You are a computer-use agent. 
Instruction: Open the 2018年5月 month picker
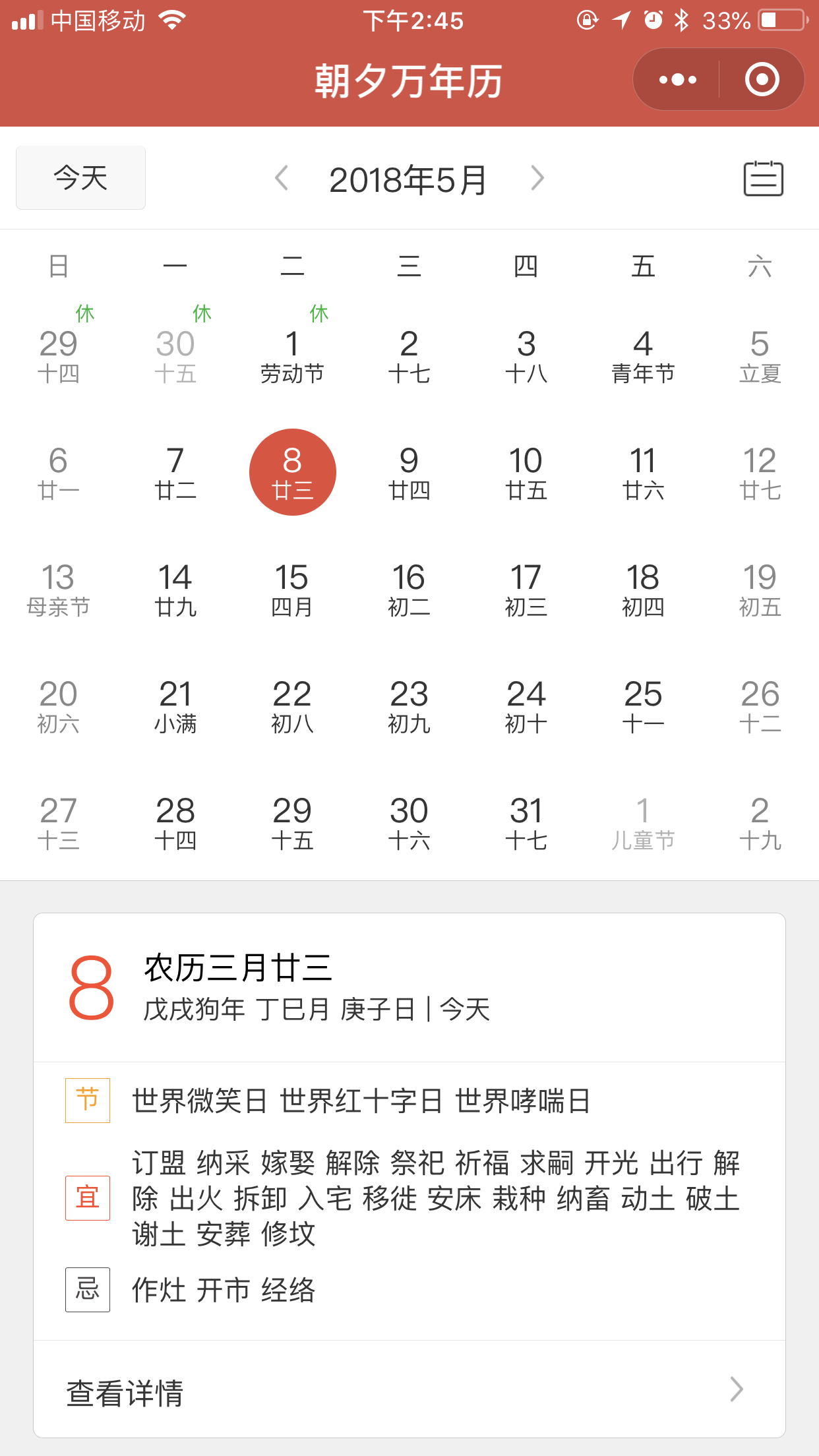coord(408,180)
